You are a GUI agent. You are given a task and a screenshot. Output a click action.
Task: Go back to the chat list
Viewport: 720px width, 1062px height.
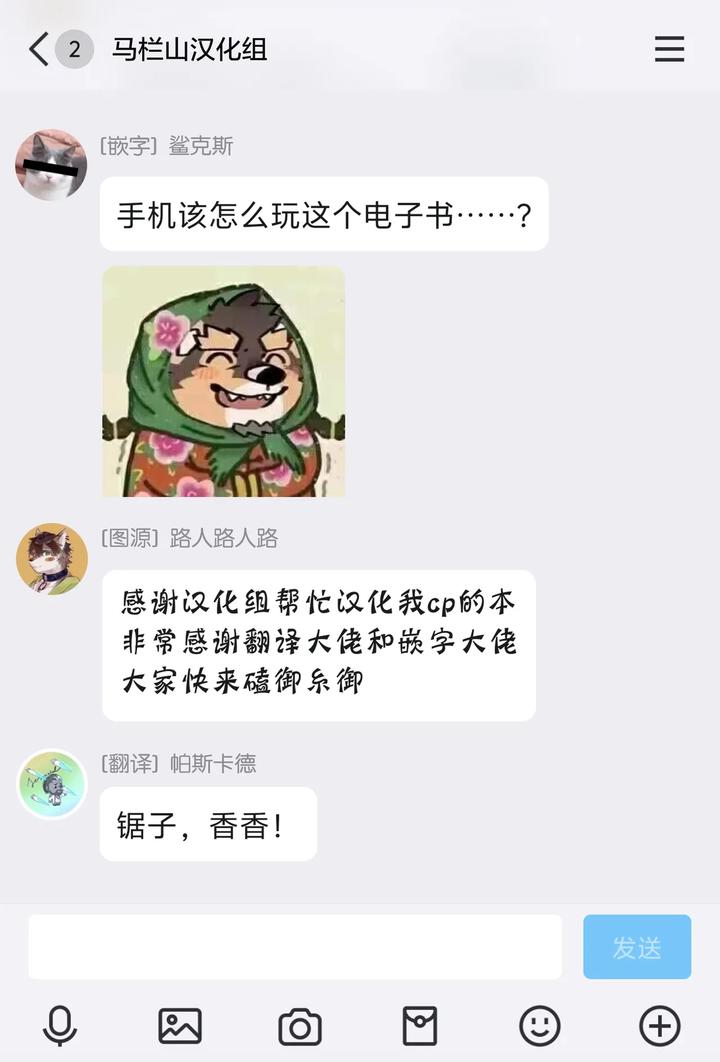click(x=40, y=49)
